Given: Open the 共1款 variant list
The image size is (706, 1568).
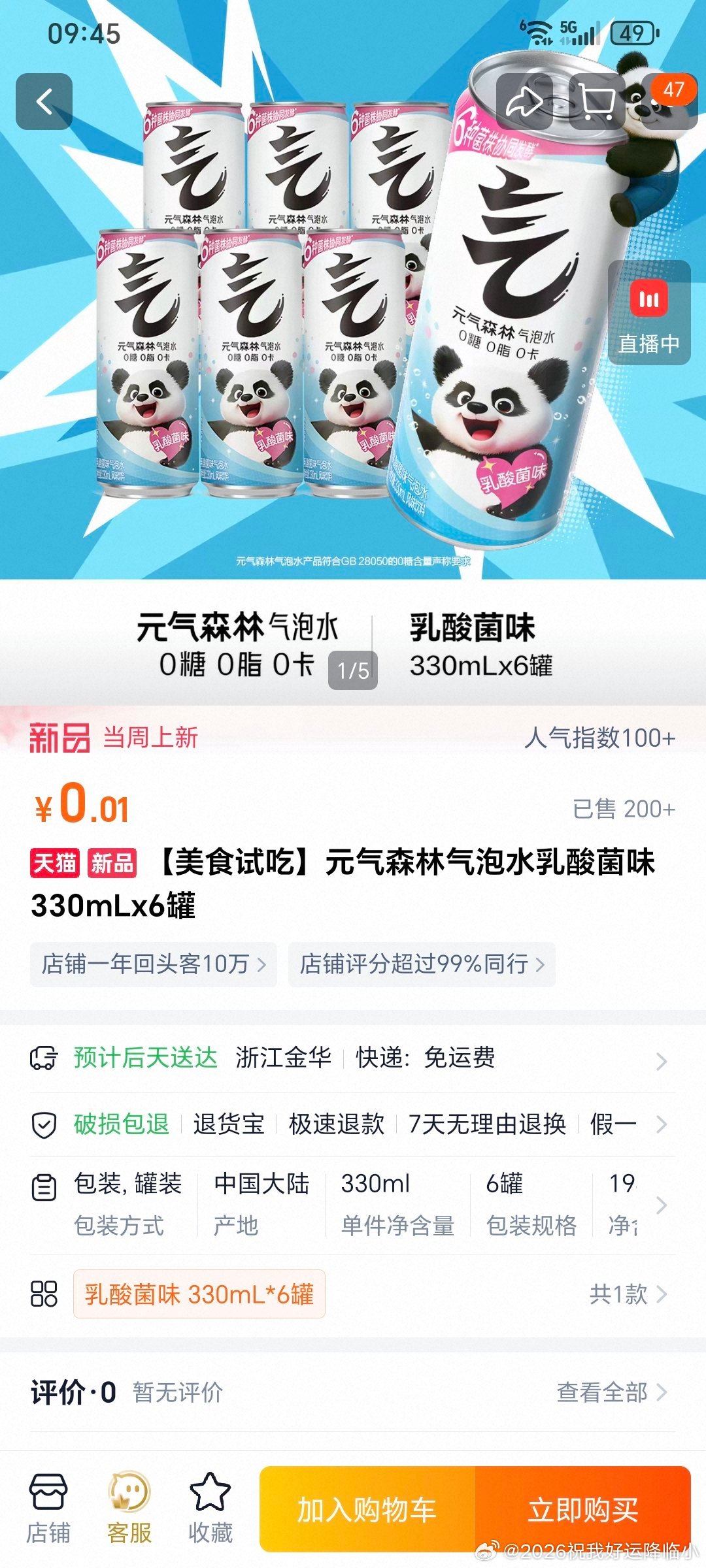Looking at the screenshot, I should (x=628, y=1294).
